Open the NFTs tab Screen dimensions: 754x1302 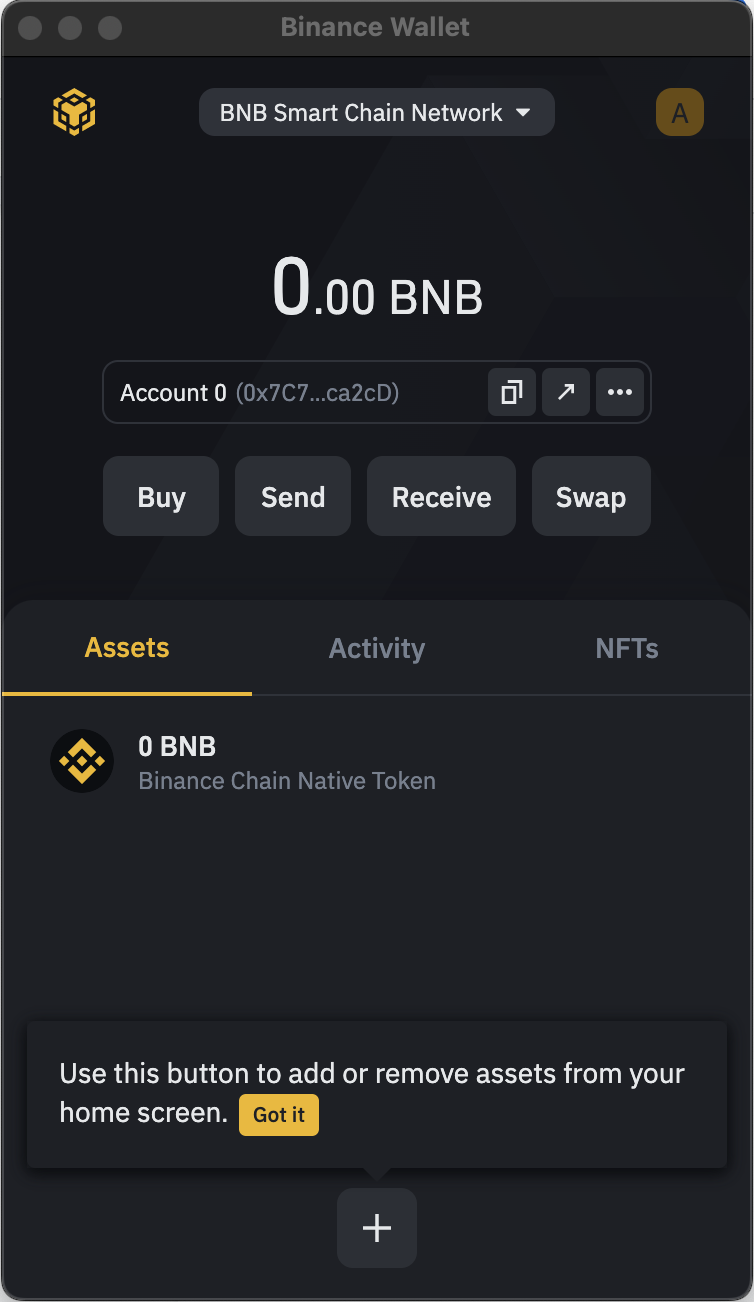click(x=627, y=648)
